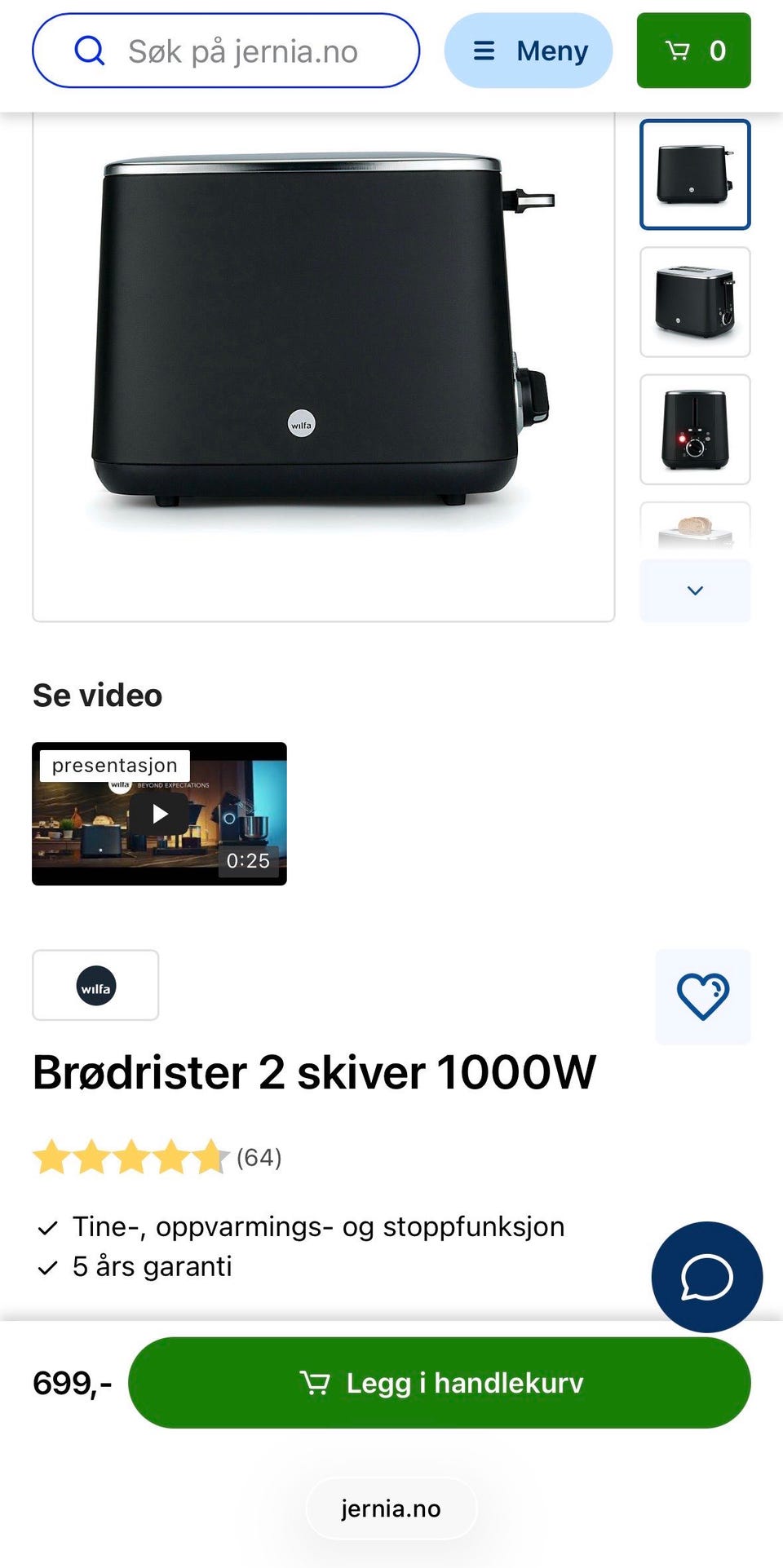Open the Wilfa brand page
The width and height of the screenshot is (783, 1568).
95,985
